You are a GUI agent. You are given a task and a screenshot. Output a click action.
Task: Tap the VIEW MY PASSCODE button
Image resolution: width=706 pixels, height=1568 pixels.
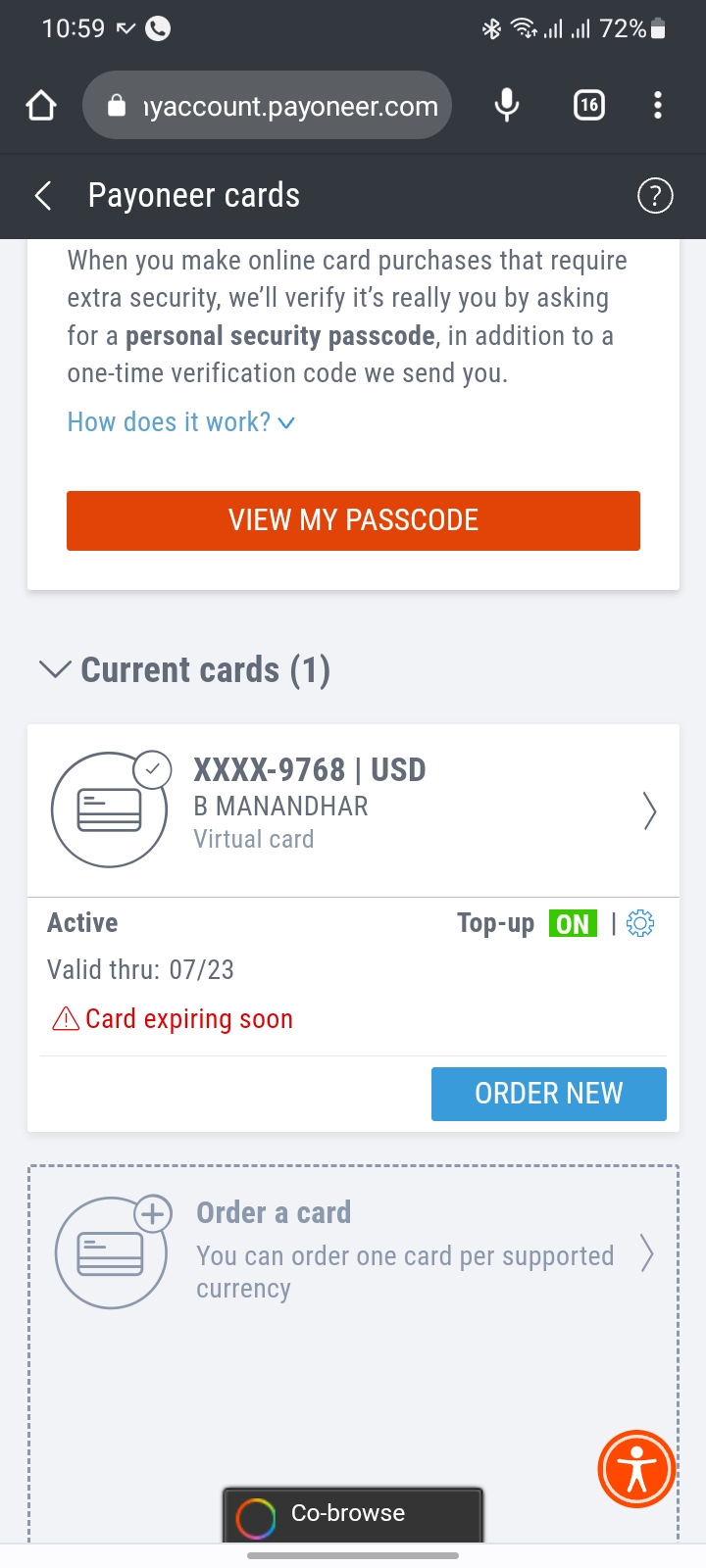(x=353, y=520)
